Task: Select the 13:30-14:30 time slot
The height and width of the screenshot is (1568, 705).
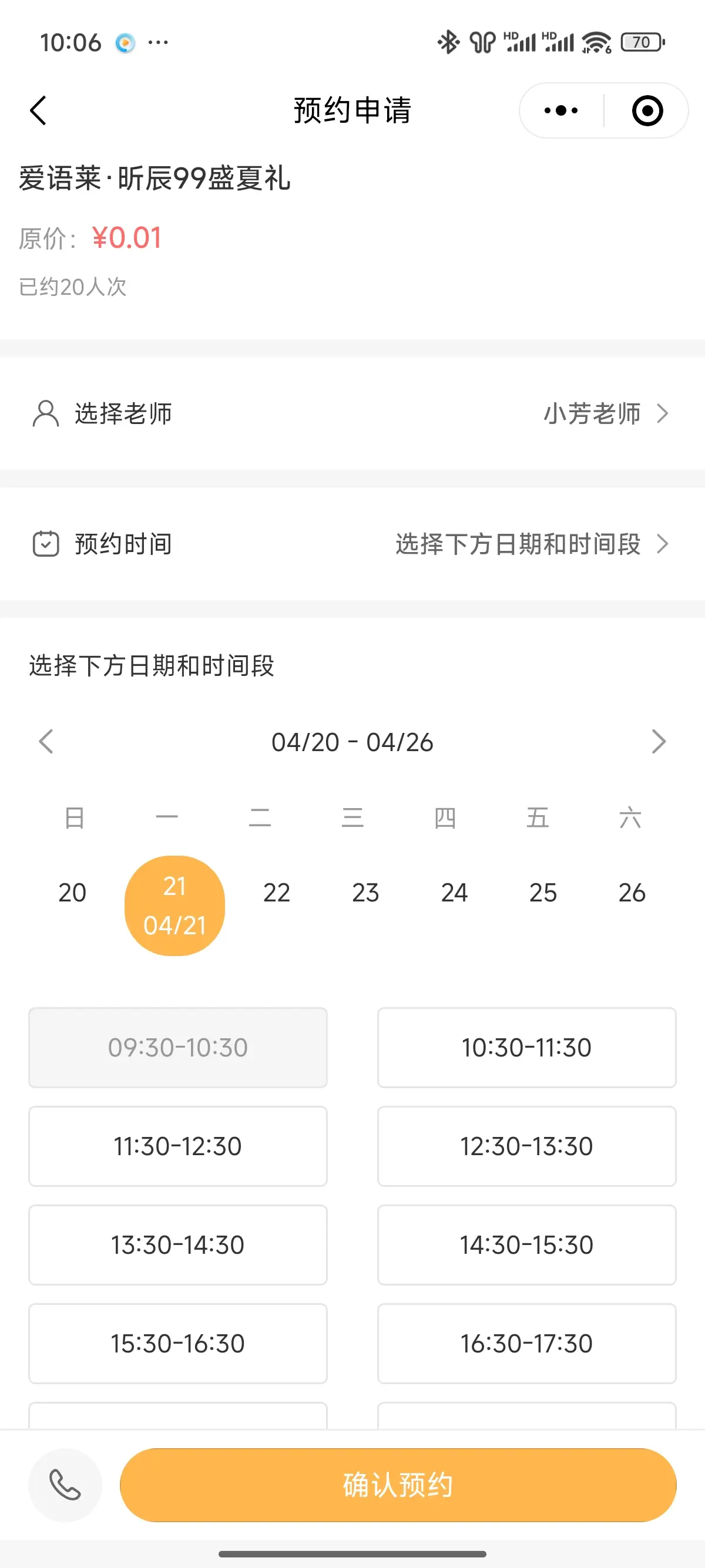Action: [178, 1245]
